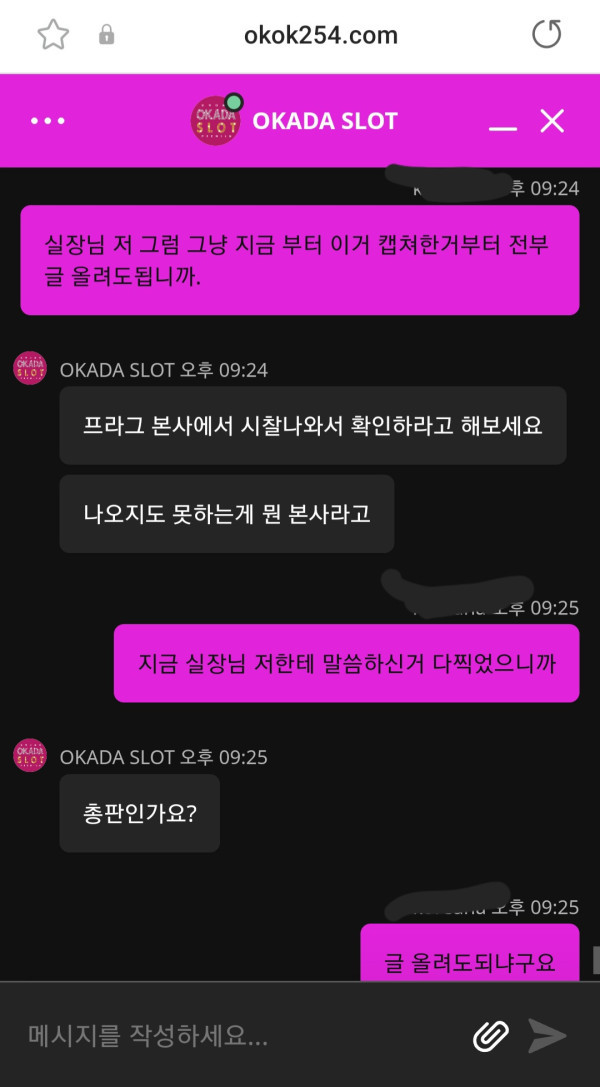600x1087 pixels.
Task: Open the chat options three-dot menu
Action: click(x=47, y=121)
